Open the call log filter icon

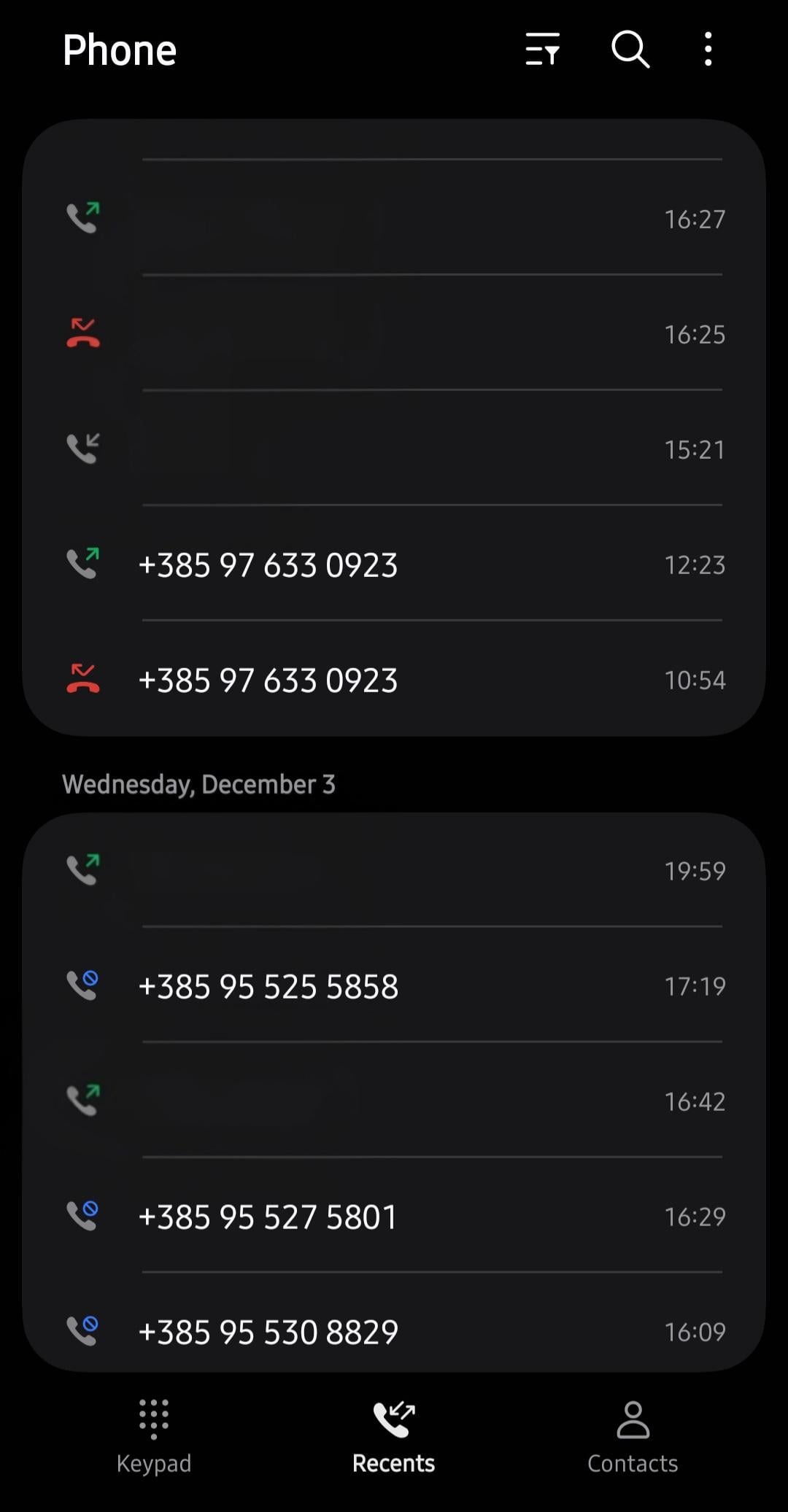click(543, 50)
